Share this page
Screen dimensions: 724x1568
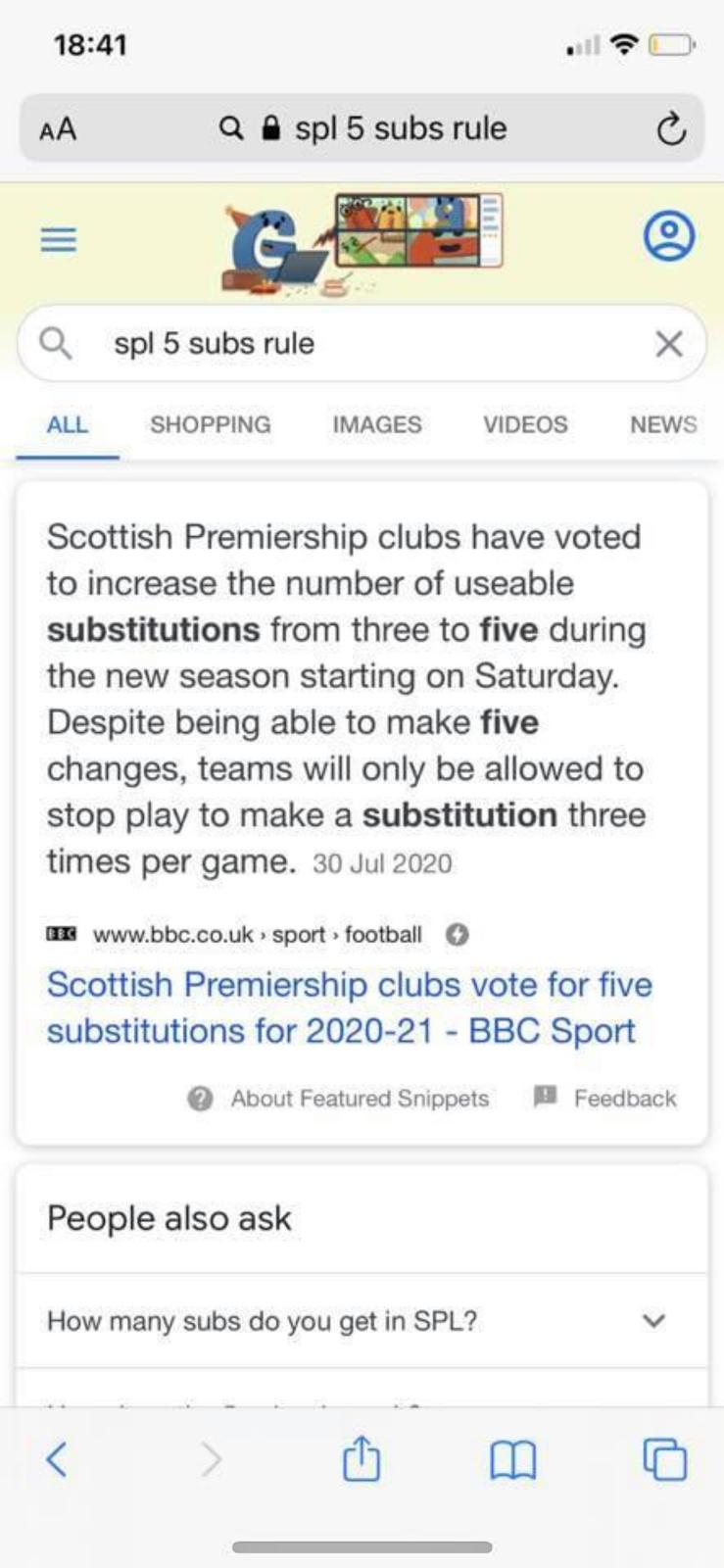[361, 1457]
